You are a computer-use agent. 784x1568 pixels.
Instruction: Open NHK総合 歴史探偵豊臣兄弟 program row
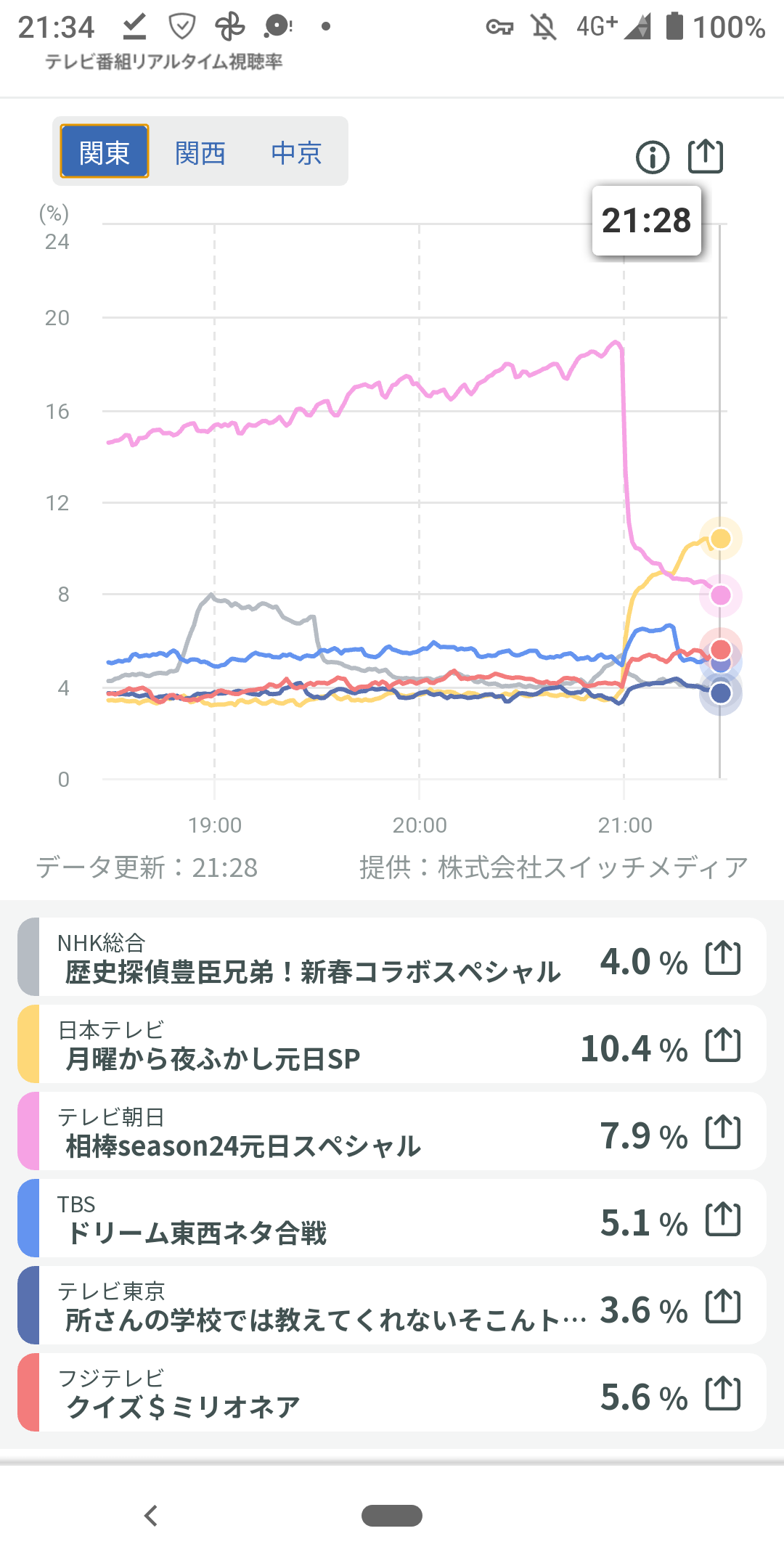[312, 958]
